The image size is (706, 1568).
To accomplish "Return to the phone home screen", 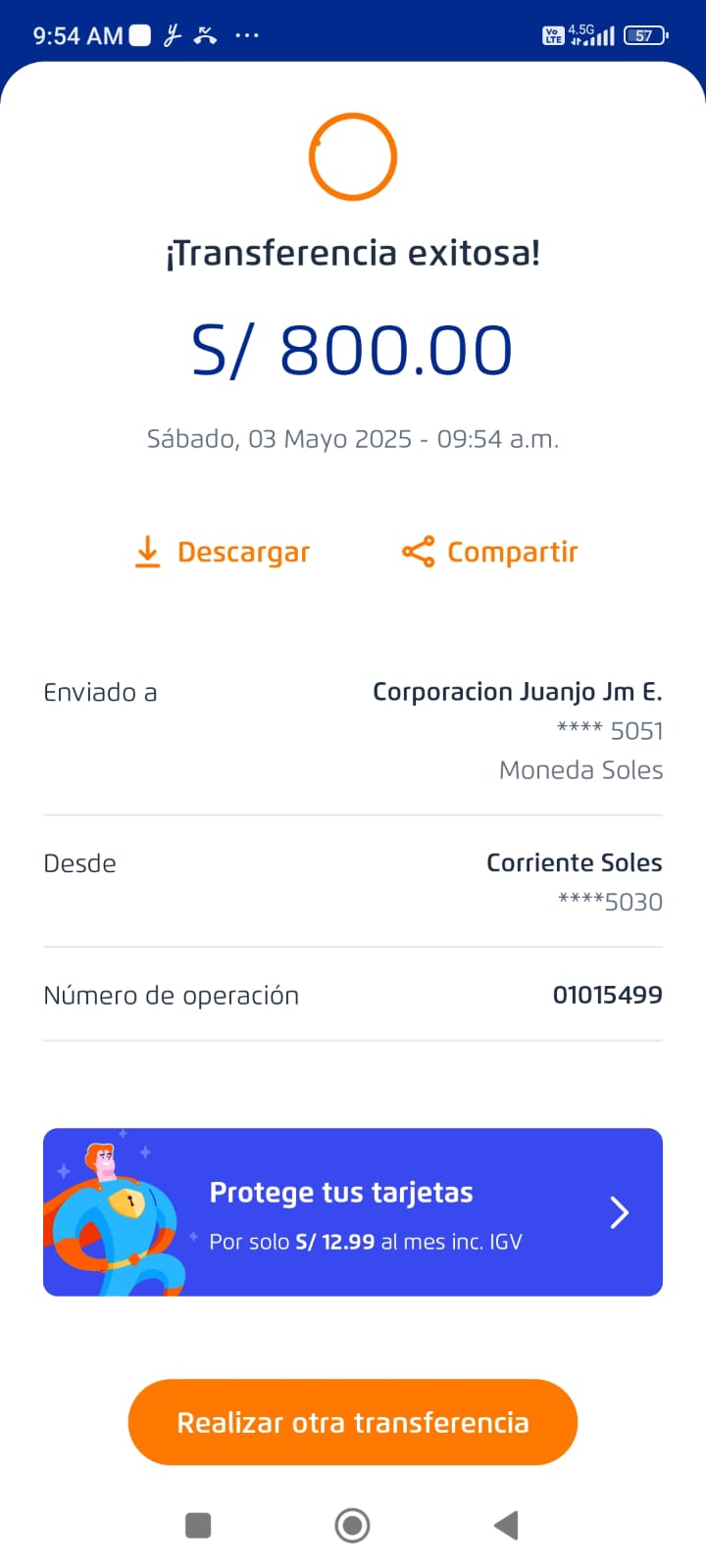I will (352, 1525).
